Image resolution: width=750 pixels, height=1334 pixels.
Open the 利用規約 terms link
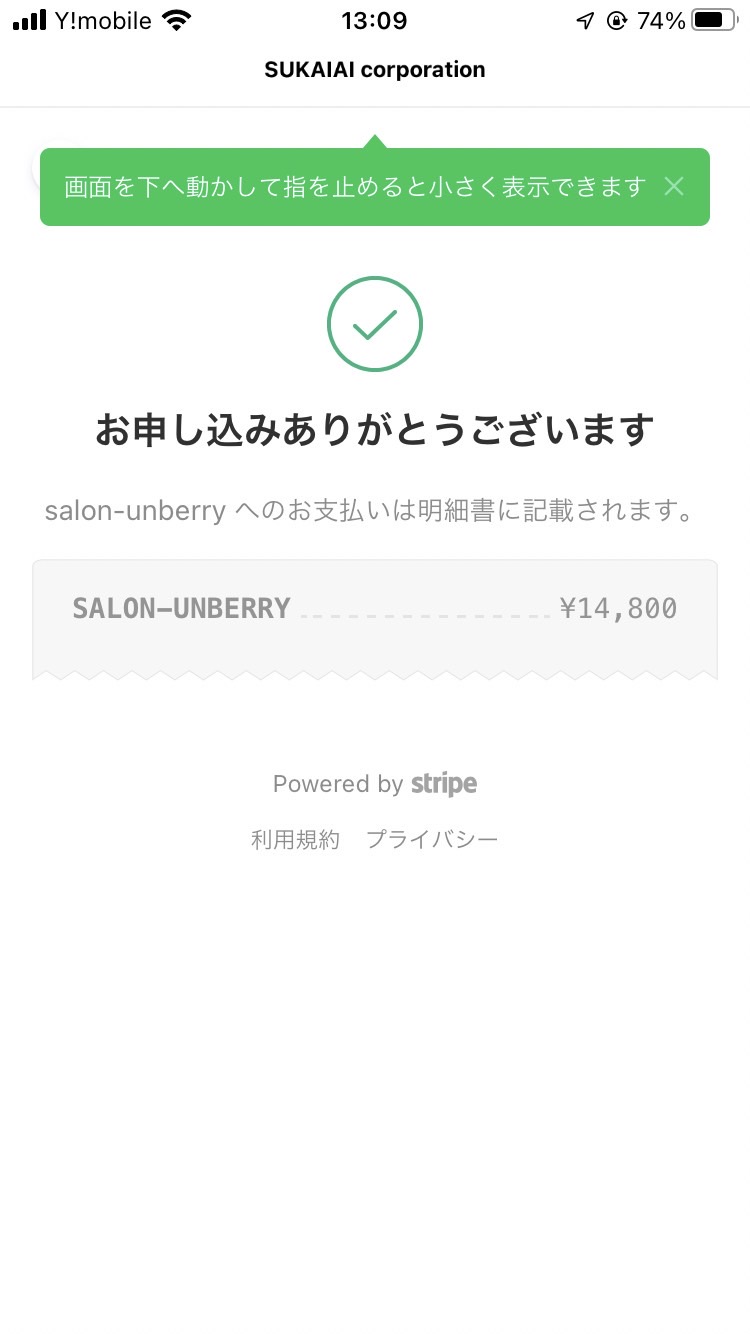[295, 839]
